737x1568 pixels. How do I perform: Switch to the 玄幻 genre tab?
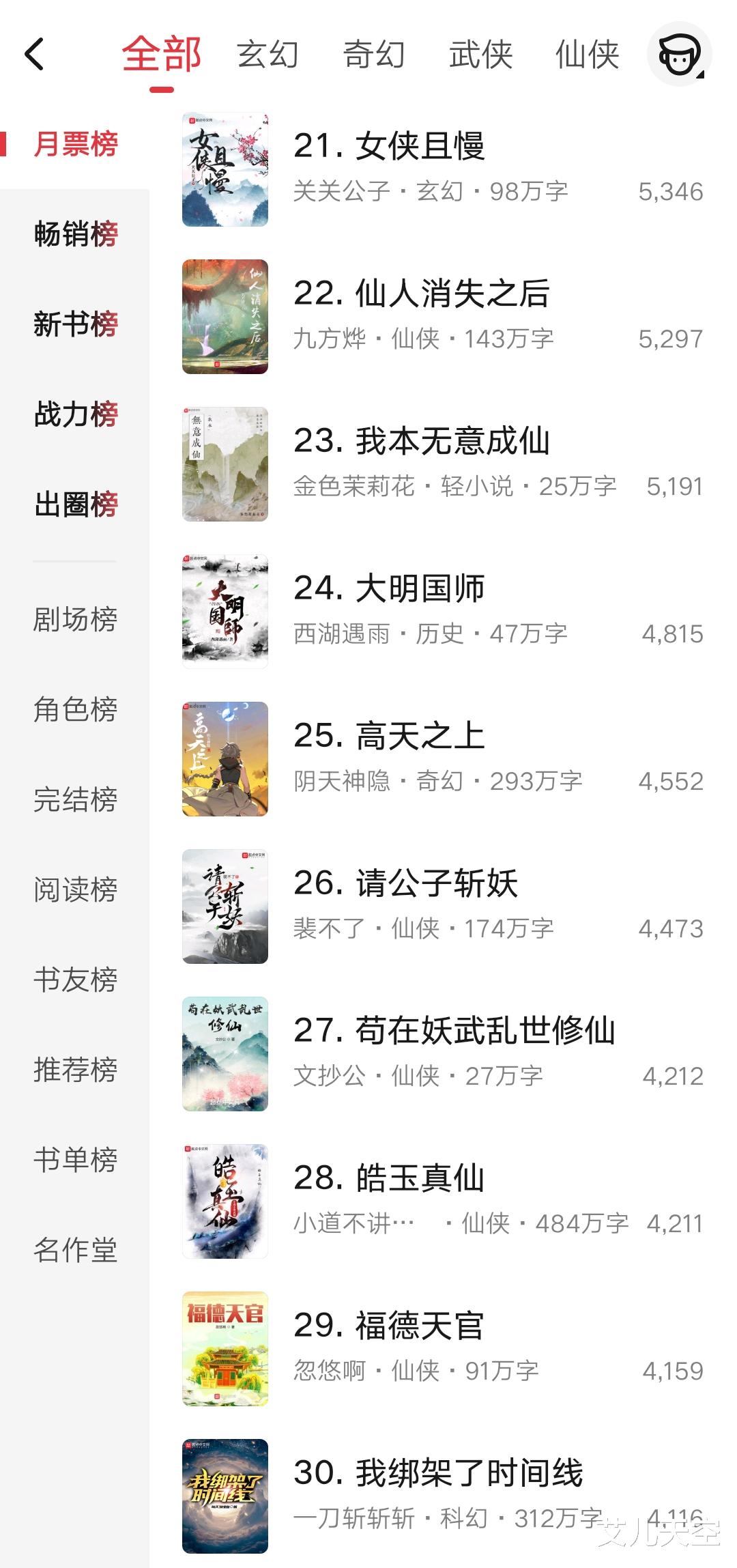pyautogui.click(x=268, y=55)
